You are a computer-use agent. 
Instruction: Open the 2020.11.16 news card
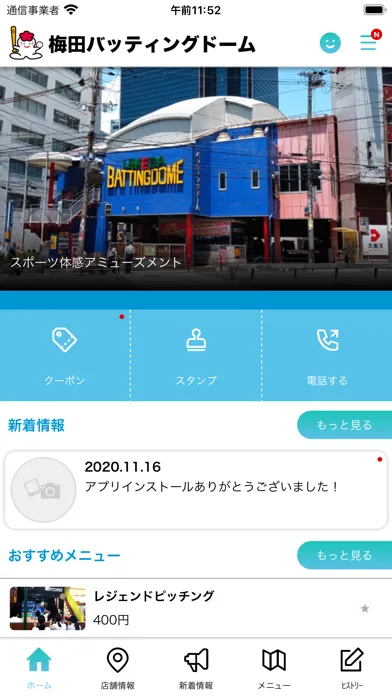pyautogui.click(x=196, y=490)
